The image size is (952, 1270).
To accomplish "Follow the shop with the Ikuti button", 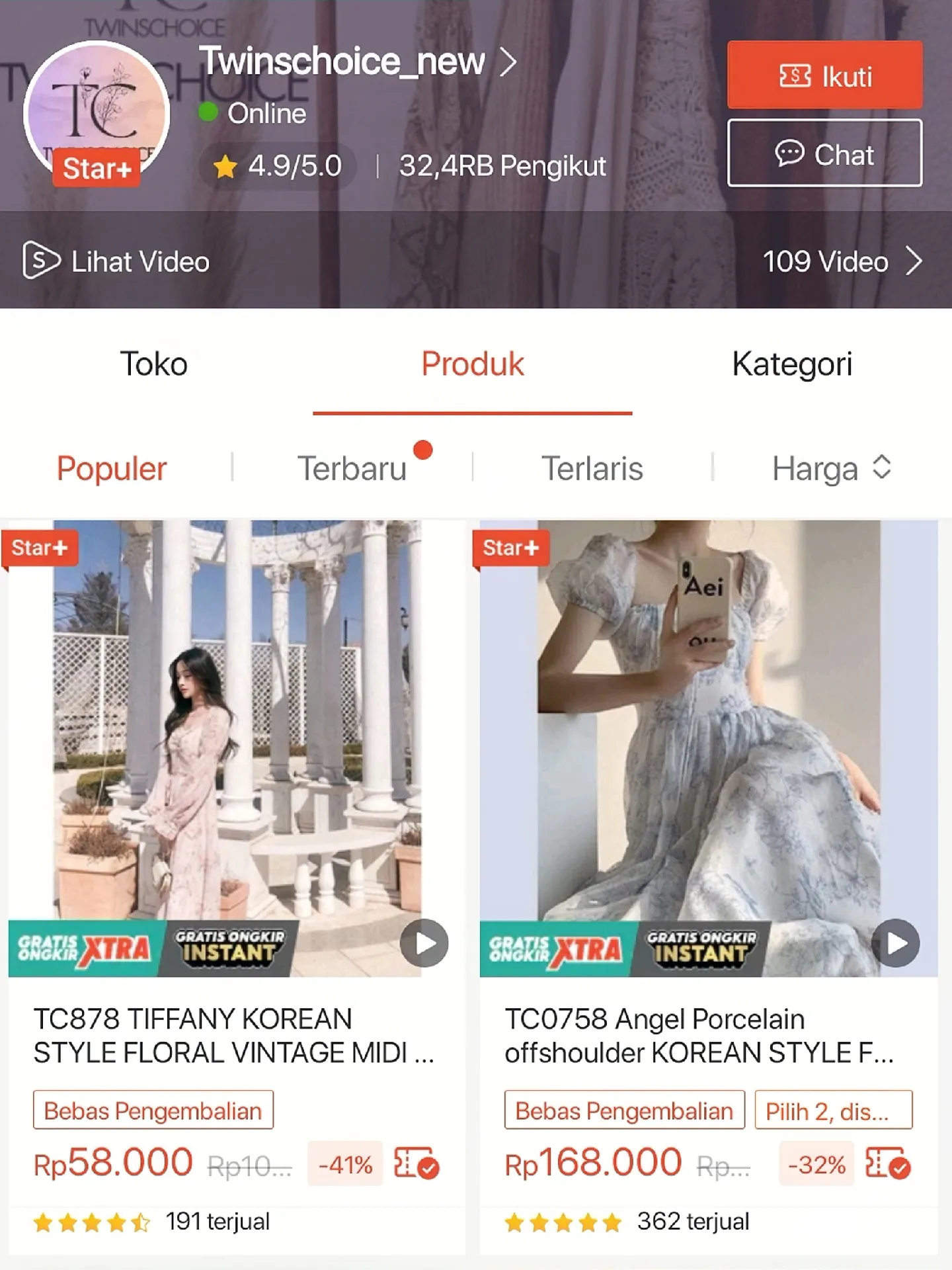I will coord(824,75).
